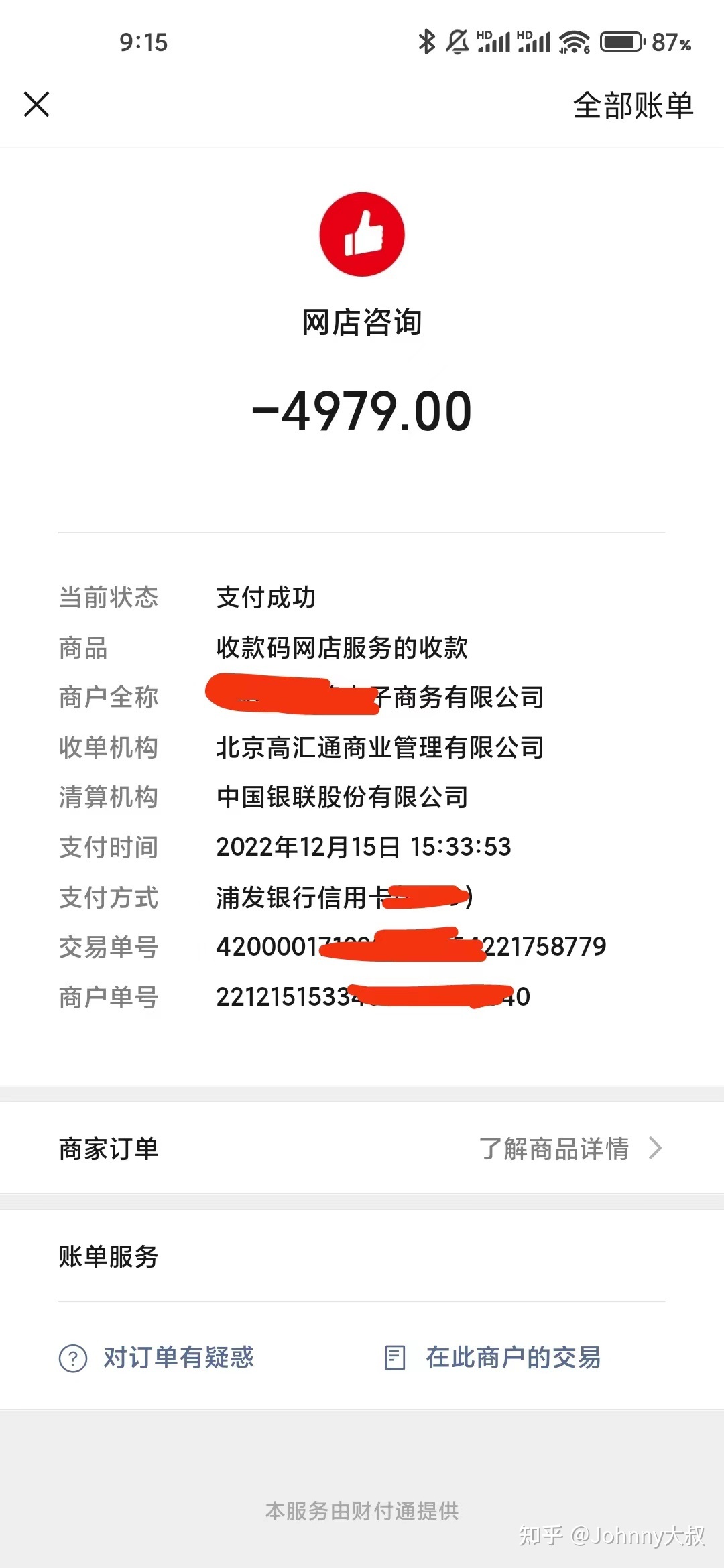This screenshot has height=1568, width=724.
Task: Select the -4979.00 payment amount
Action: 362,411
